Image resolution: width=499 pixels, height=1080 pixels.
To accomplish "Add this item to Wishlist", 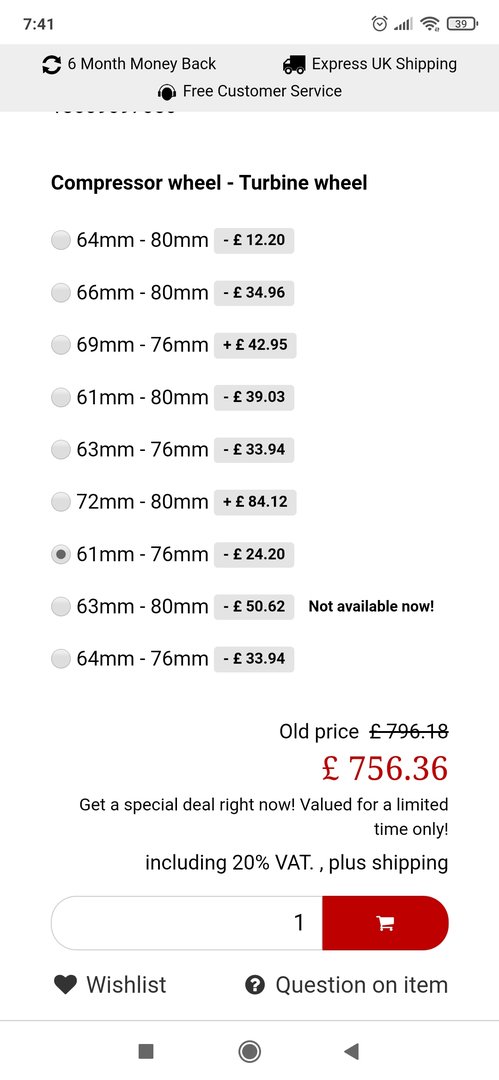I will [x=110, y=985].
